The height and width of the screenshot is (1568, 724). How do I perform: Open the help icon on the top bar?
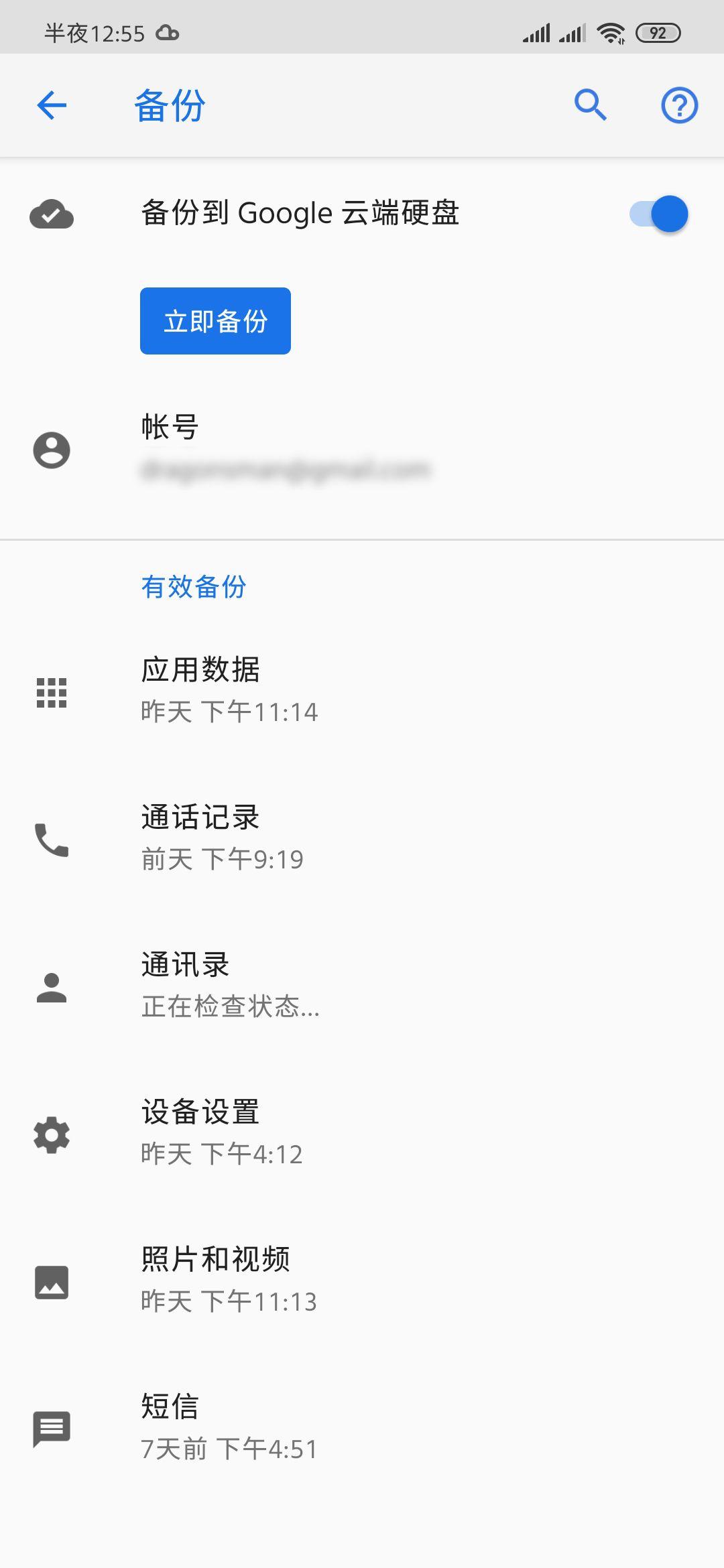pos(678,105)
